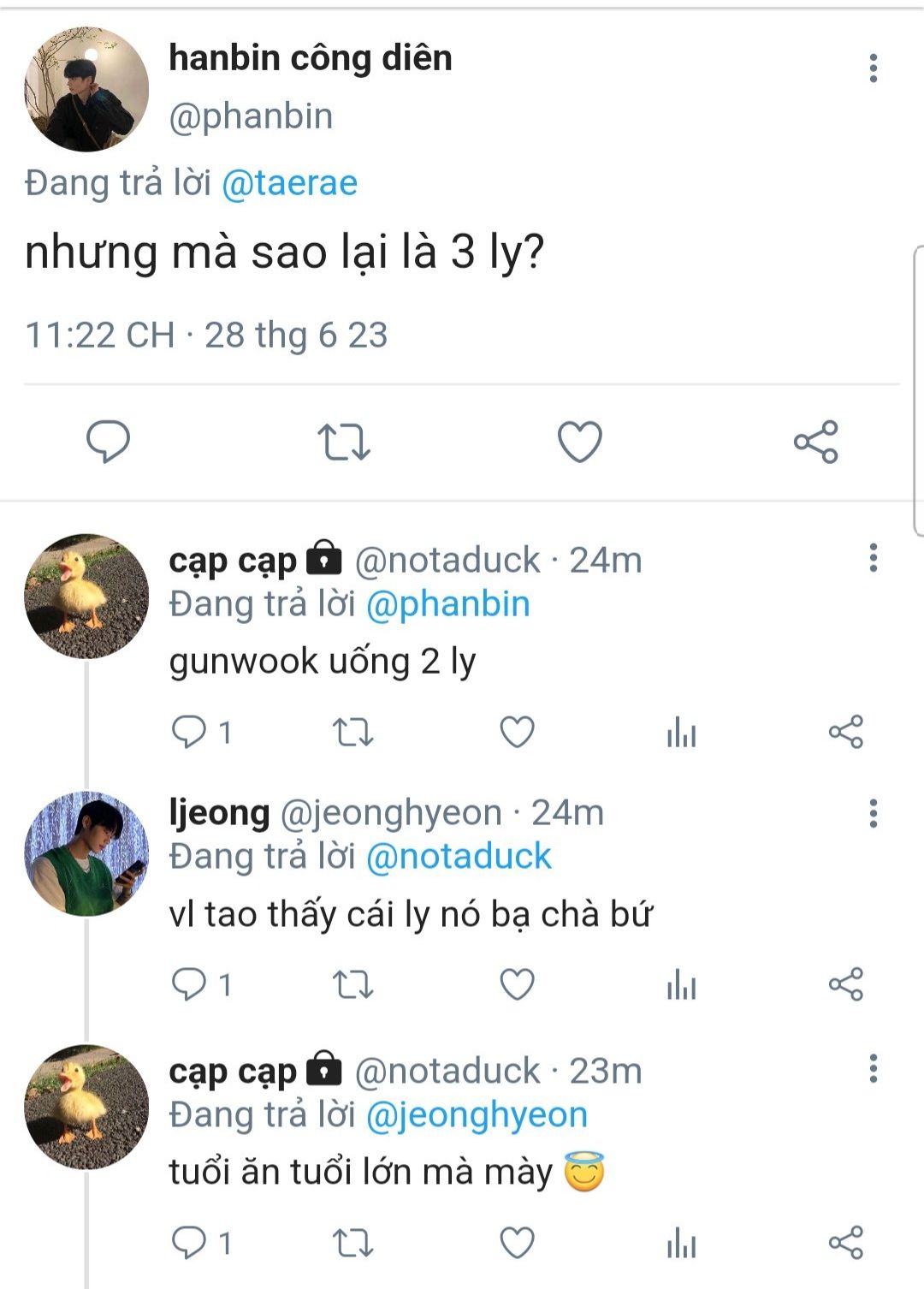Open the @jeonghyeon mention link
This screenshot has width=924, height=1289.
click(477, 1114)
